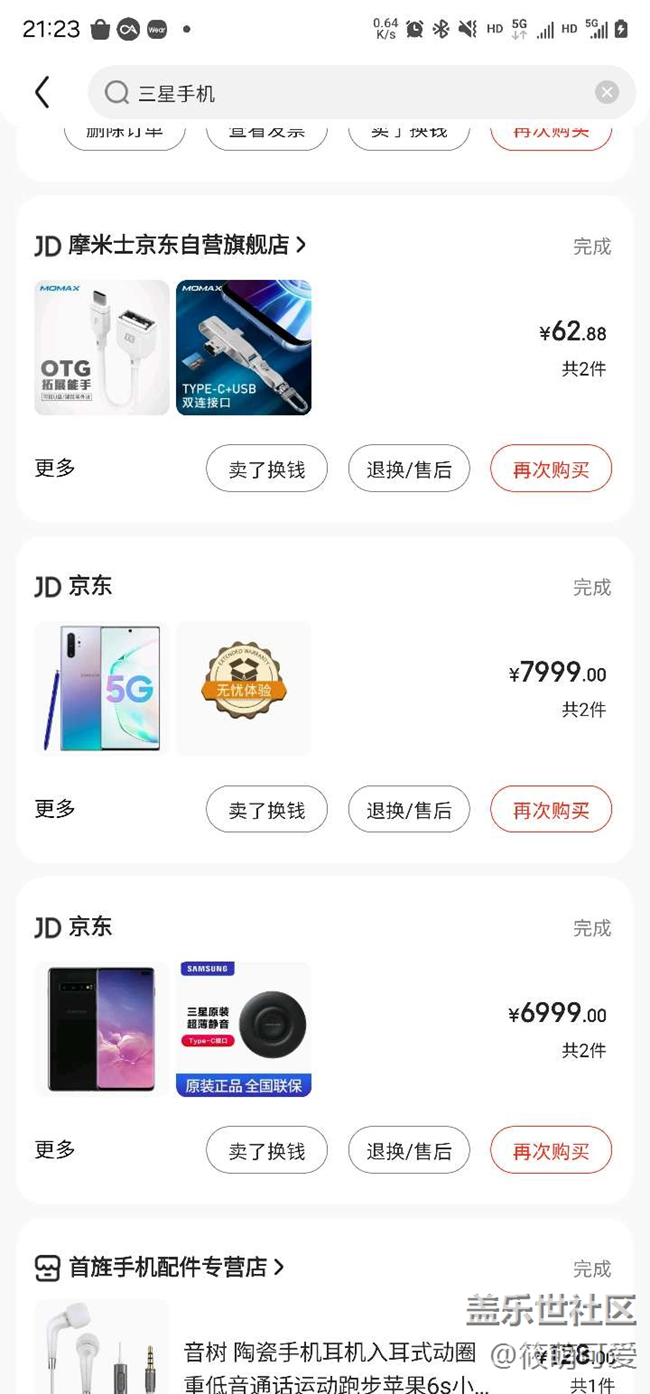This screenshot has height=1394, width=650.
Task: Tap 卖了换钱 on the ¥6999 order
Action: [266, 1151]
